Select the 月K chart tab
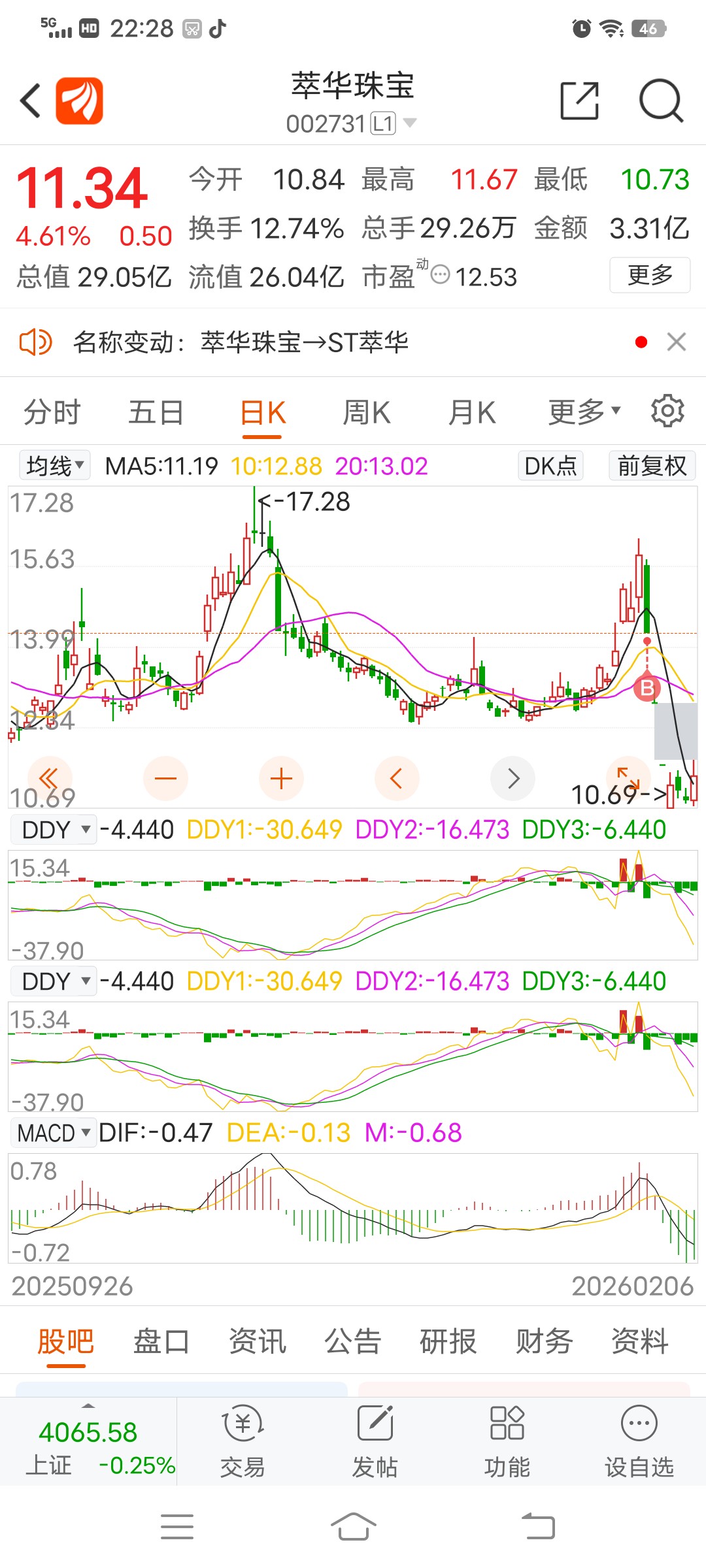The width and height of the screenshot is (706, 1568). point(471,413)
